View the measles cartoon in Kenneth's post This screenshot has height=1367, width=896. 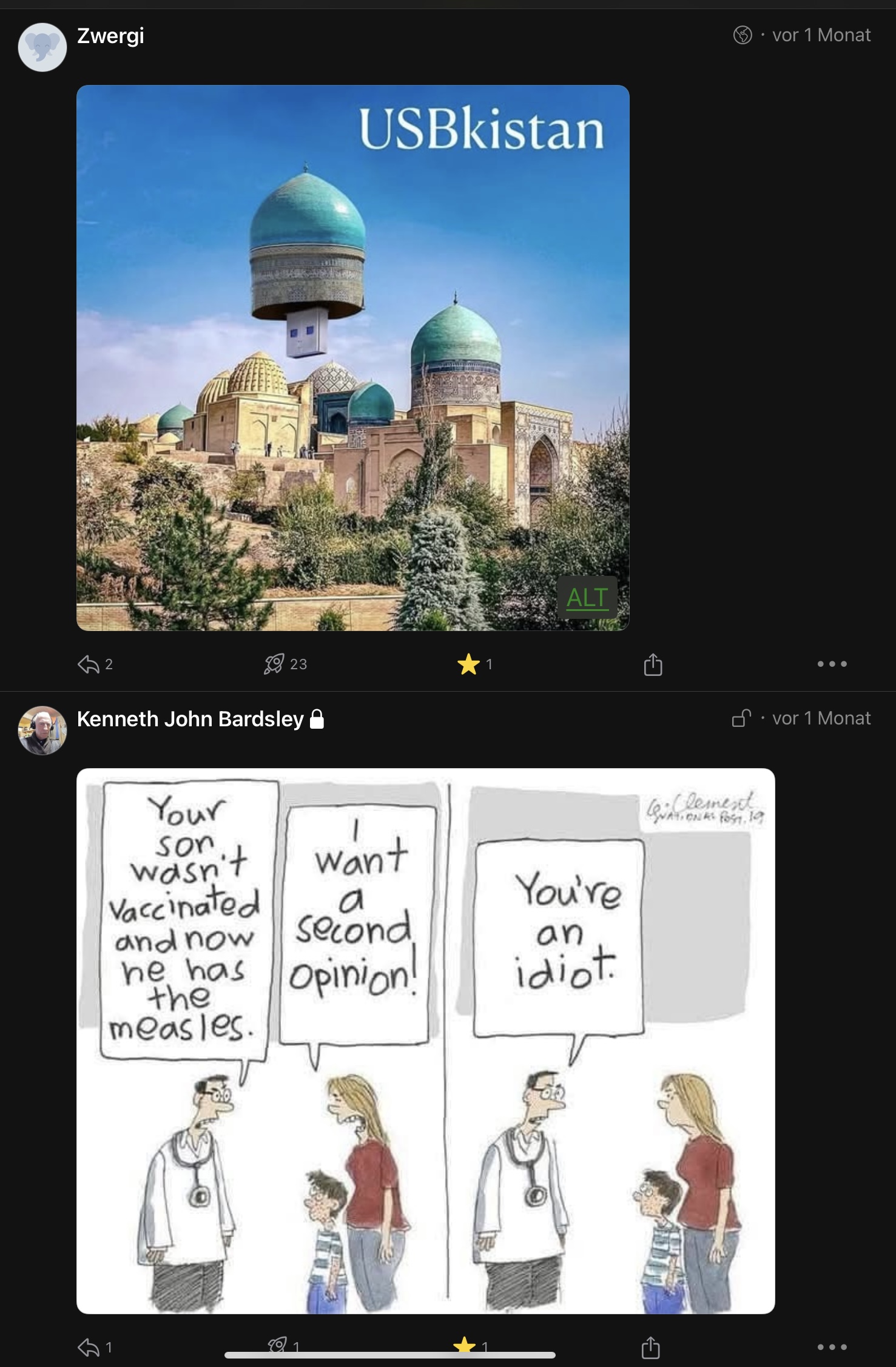coord(425,1041)
